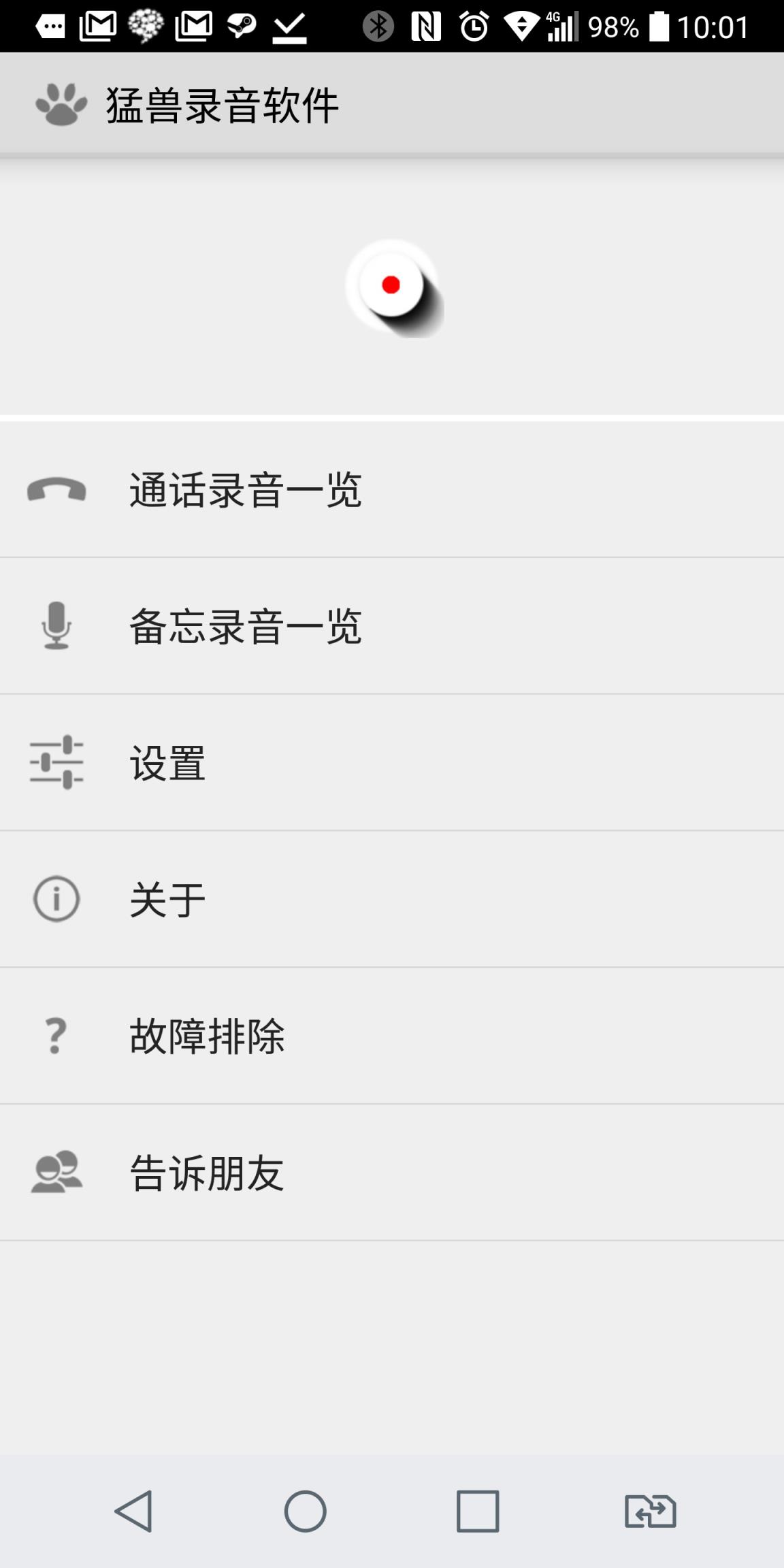Click the info circle icon next to 关于
The image size is (784, 1568).
click(57, 900)
